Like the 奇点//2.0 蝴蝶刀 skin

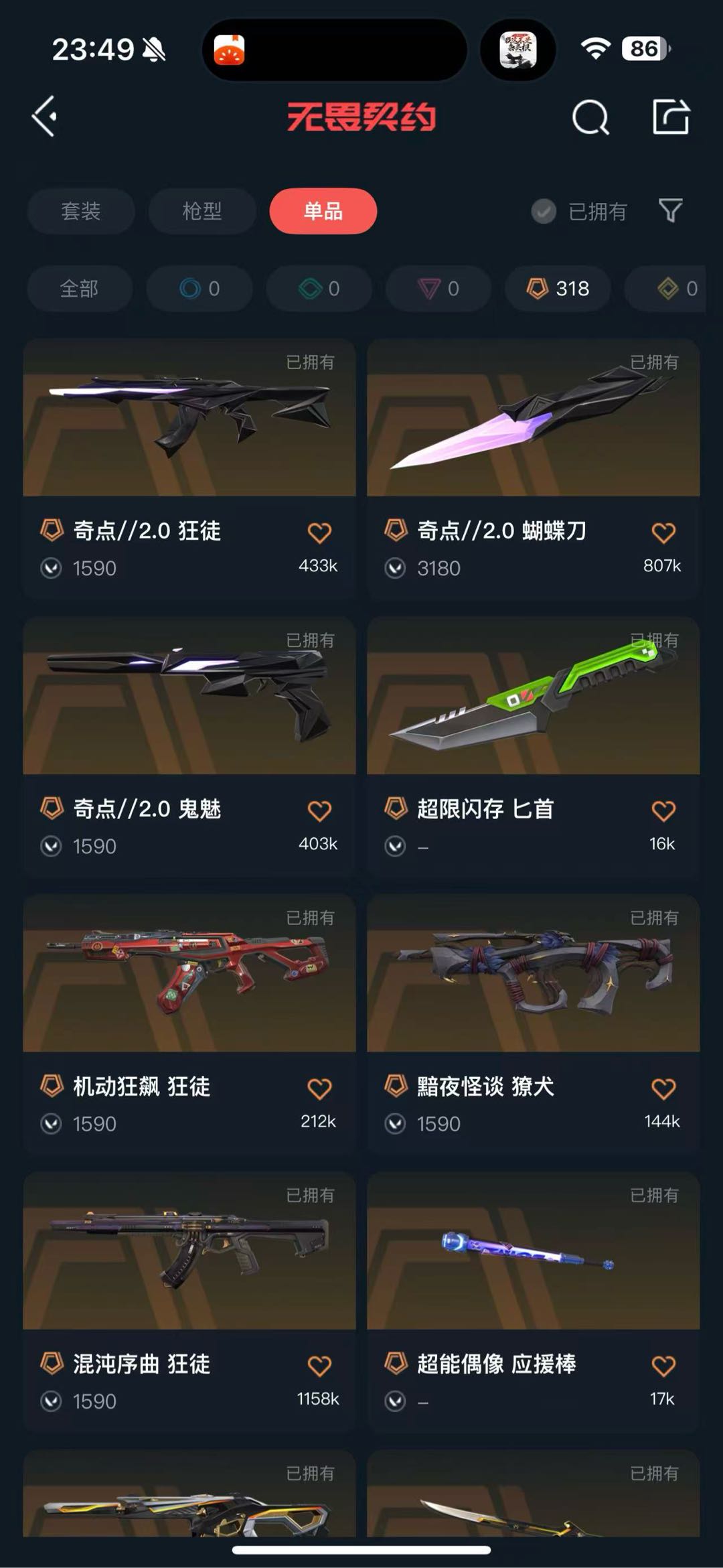[x=663, y=533]
